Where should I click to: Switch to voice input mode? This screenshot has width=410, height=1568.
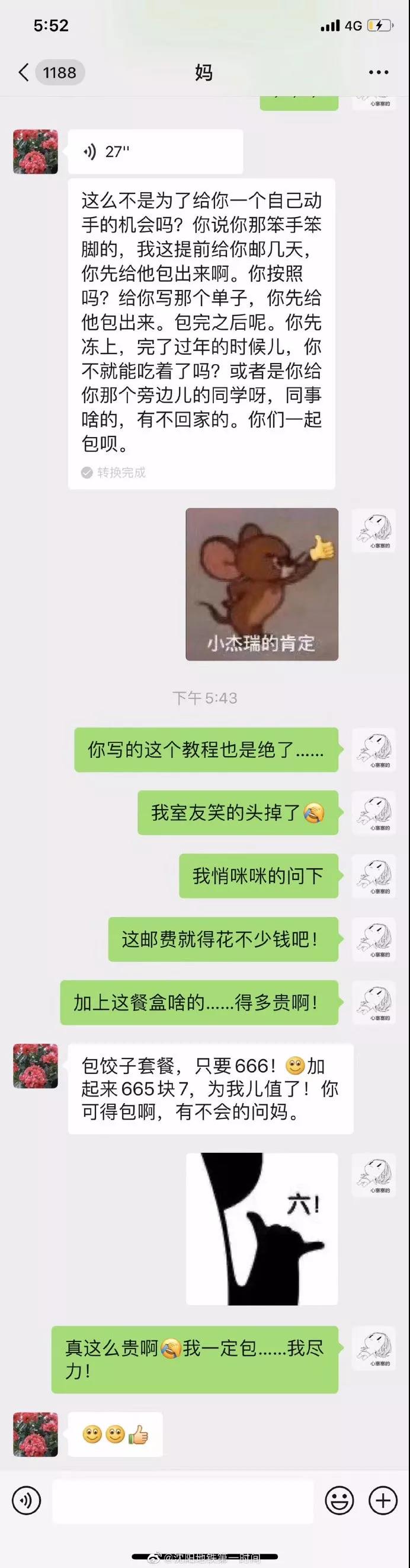(26, 1501)
